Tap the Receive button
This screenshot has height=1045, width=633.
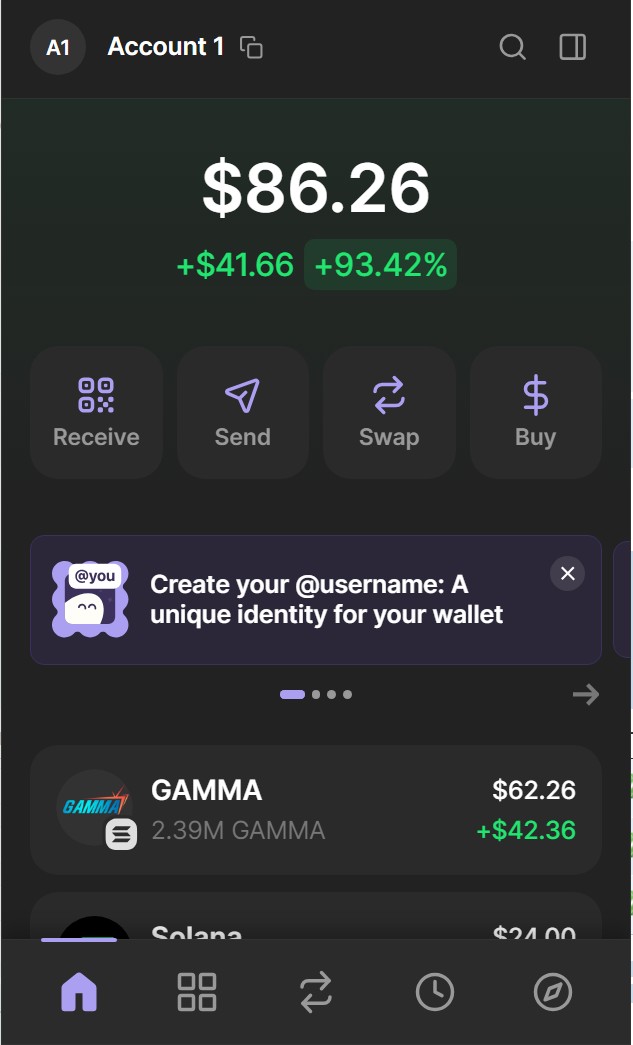pyautogui.click(x=96, y=412)
